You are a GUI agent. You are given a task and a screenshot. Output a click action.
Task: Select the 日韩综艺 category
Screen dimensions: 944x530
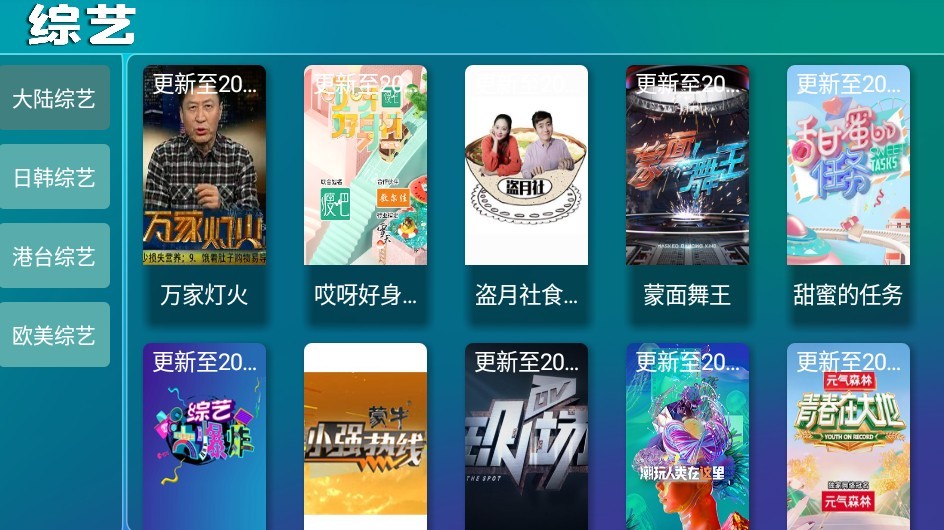click(54, 177)
